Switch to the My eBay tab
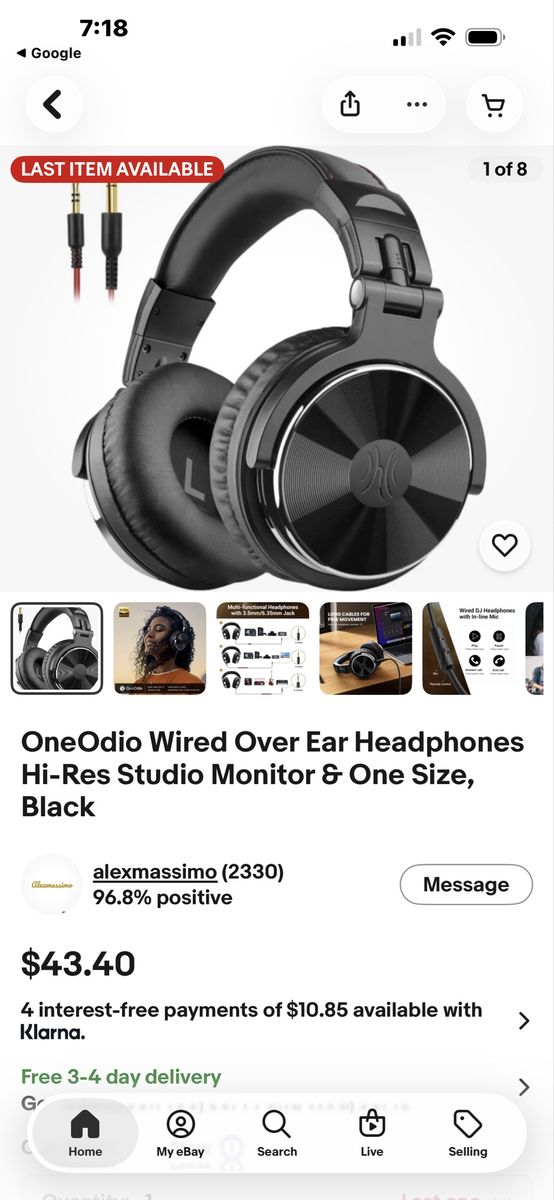 tap(181, 1134)
